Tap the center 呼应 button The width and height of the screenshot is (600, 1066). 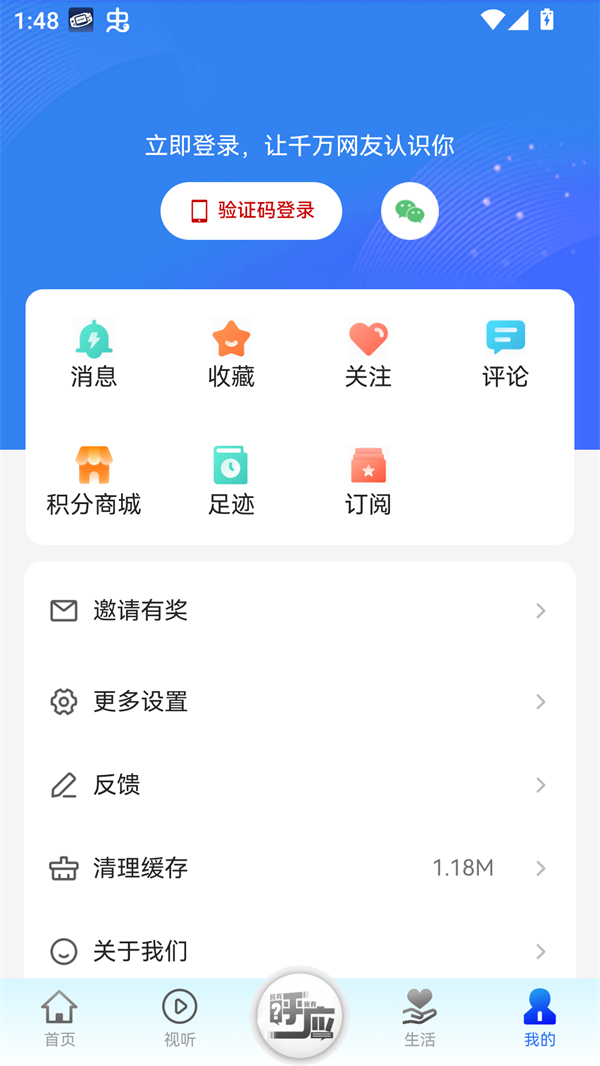point(300,1017)
